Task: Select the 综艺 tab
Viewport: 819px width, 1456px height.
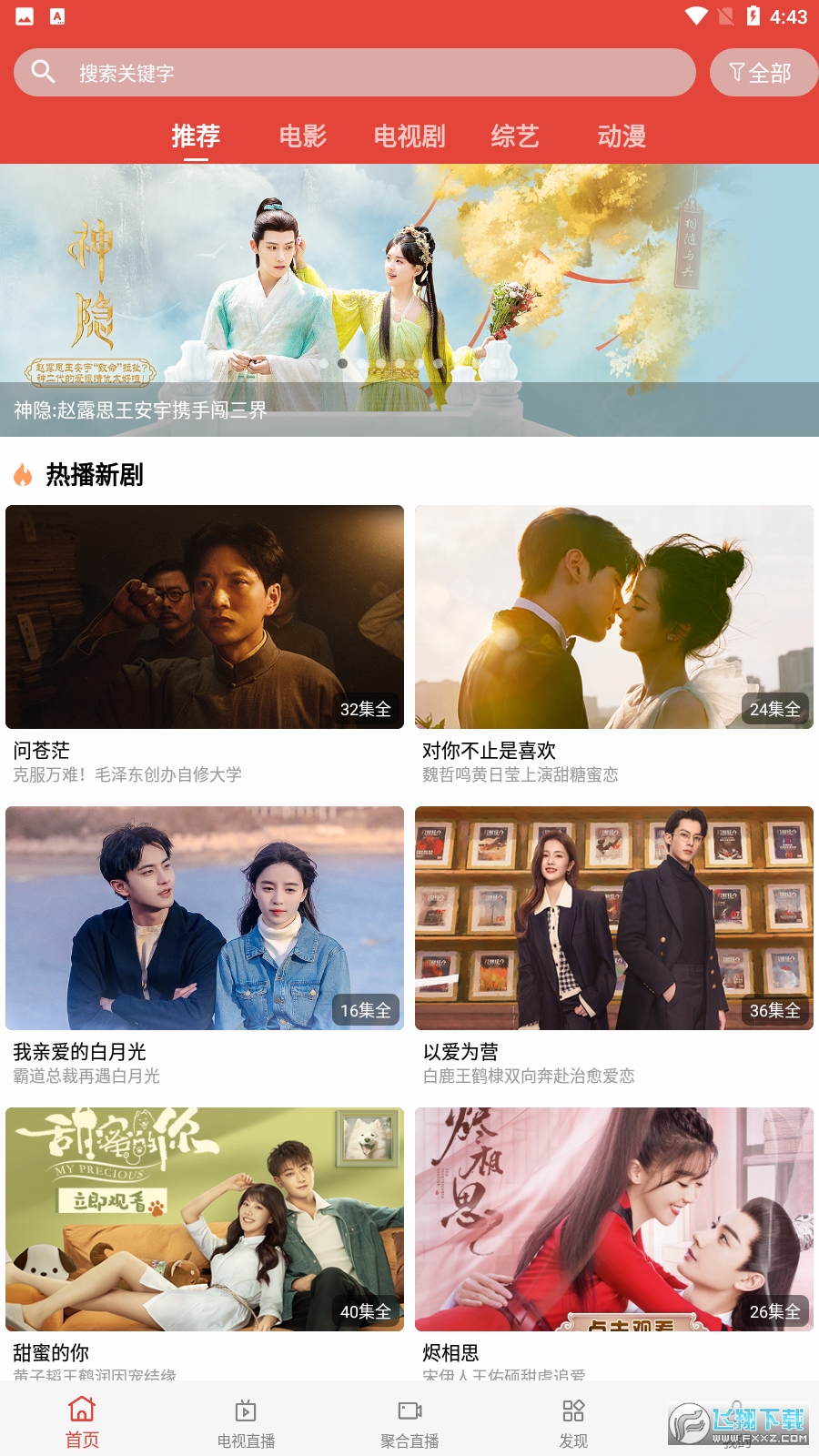Action: (515, 136)
